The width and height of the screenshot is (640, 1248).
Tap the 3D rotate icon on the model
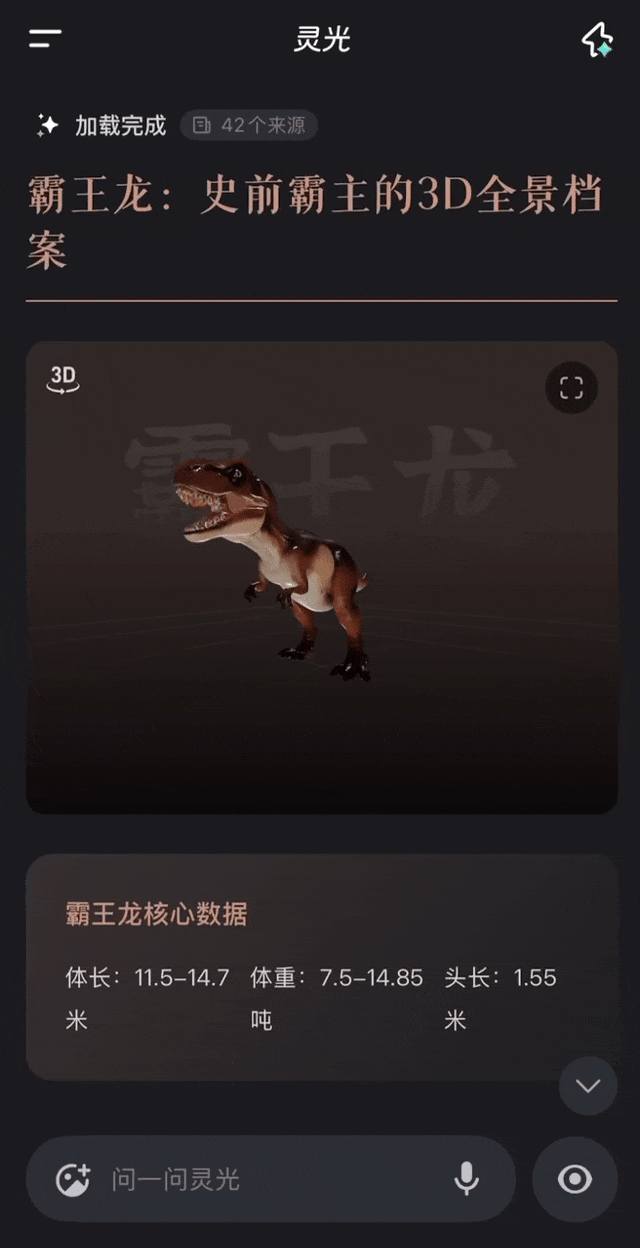coord(63,378)
